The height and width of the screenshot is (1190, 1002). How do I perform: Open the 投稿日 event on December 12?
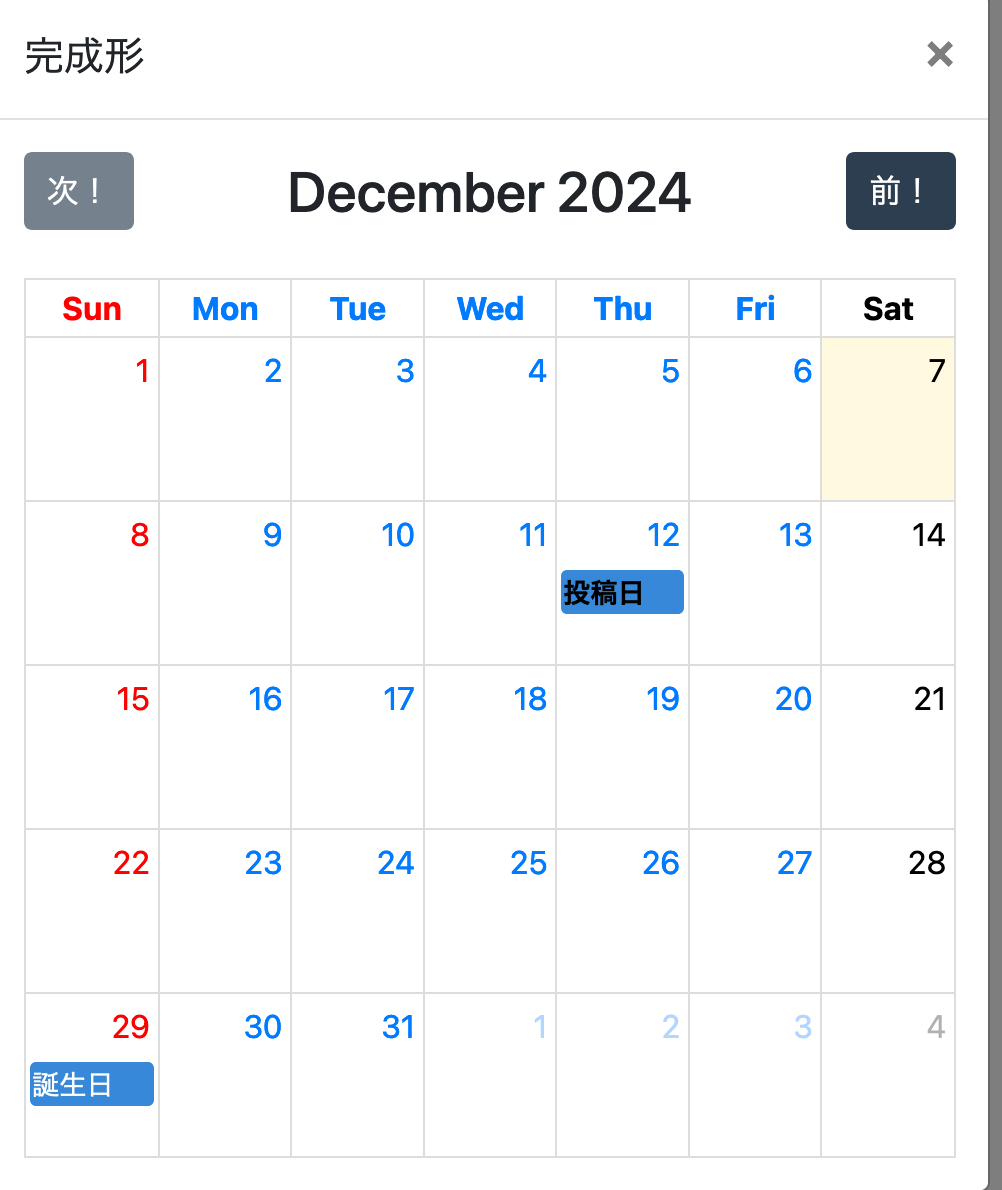click(622, 592)
